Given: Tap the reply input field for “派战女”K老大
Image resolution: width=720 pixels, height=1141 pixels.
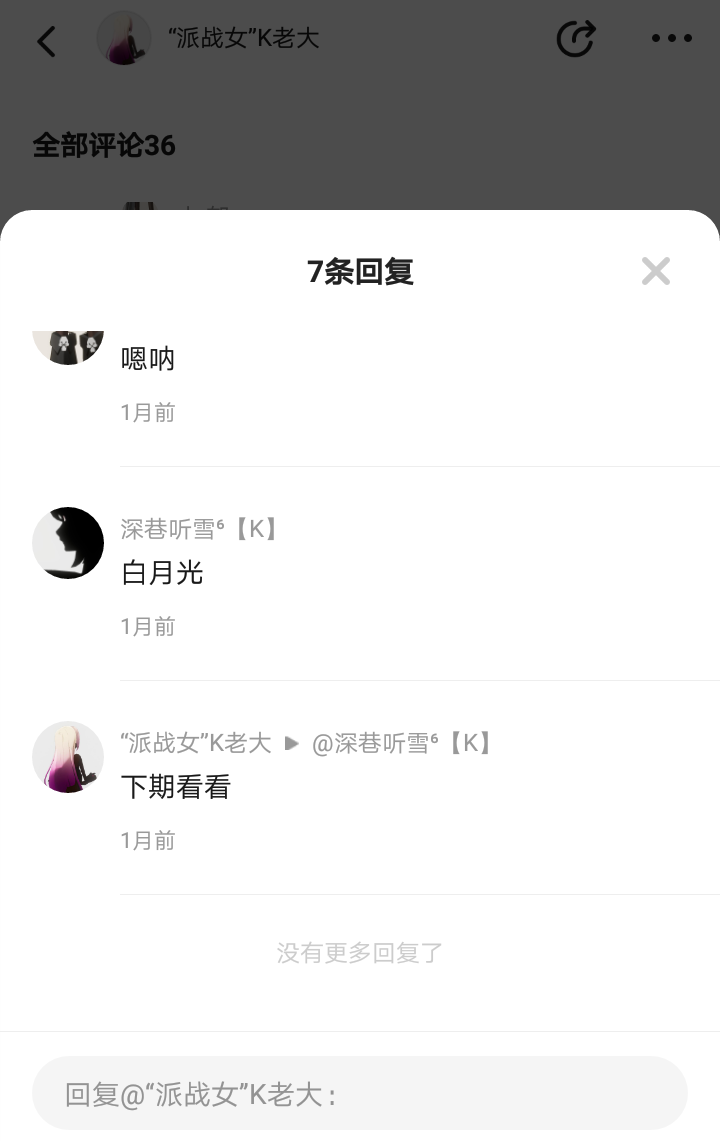Looking at the screenshot, I should coord(360,1093).
